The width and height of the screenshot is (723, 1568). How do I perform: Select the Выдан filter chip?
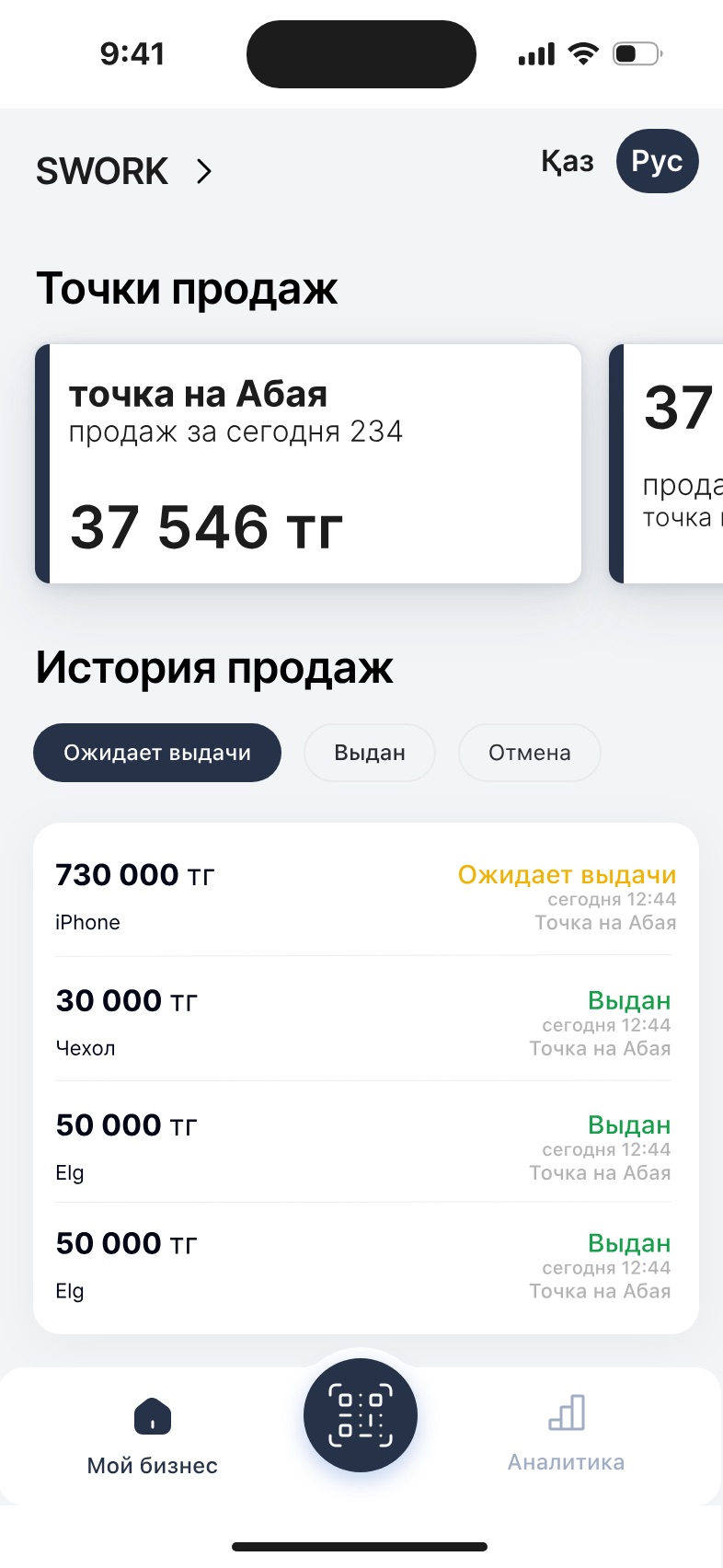pos(370,753)
